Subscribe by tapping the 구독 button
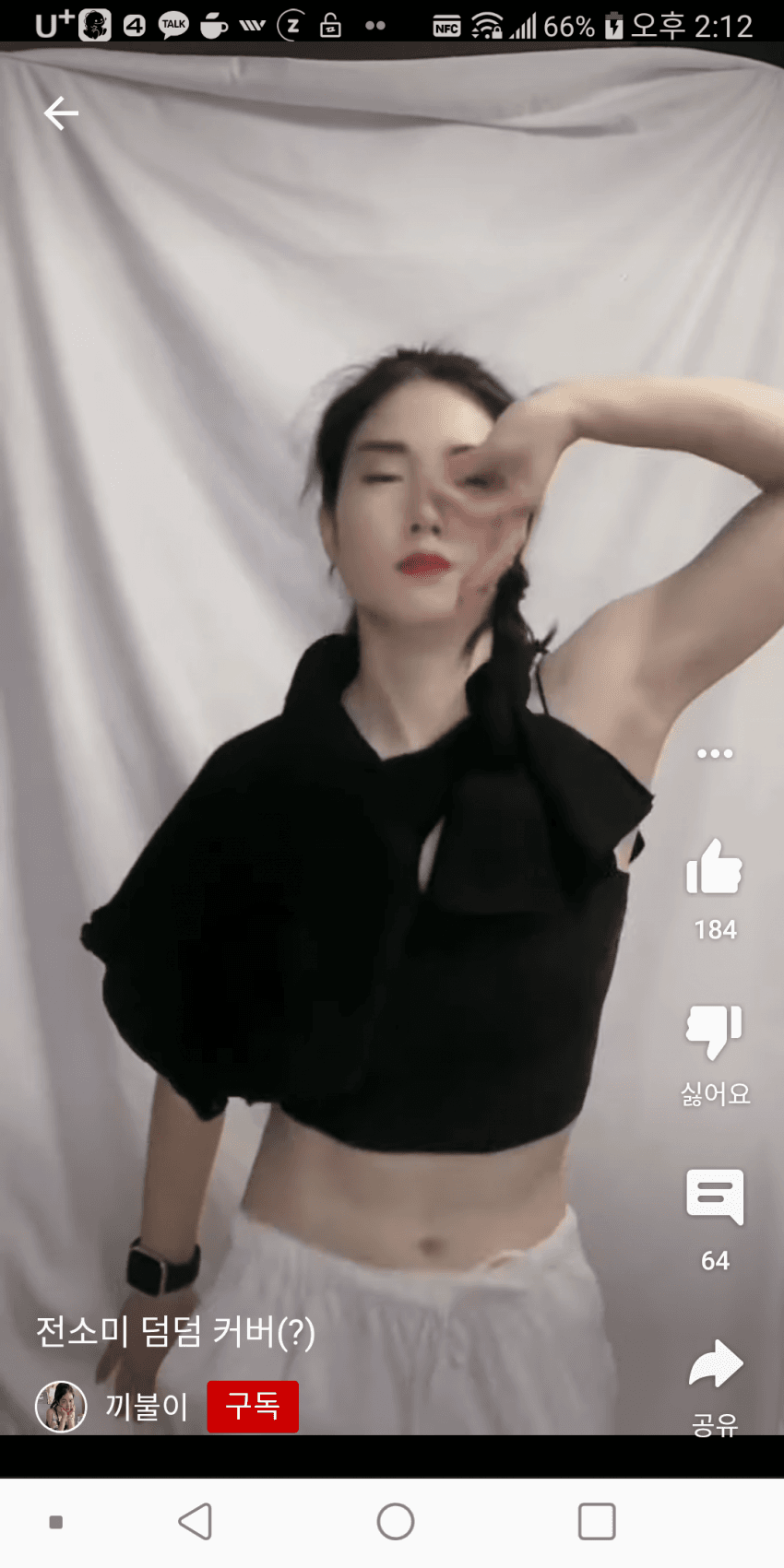Image resolution: width=784 pixels, height=1568 pixels. click(253, 1407)
